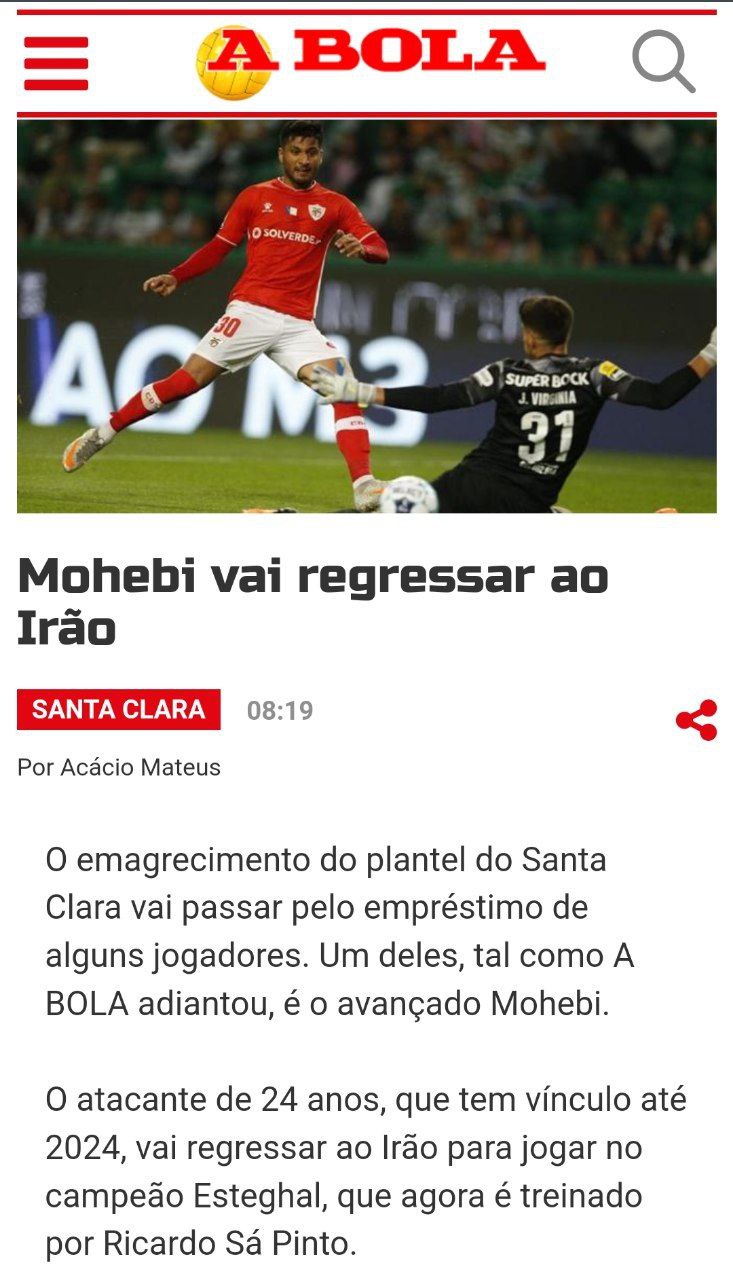Open the Santa Clara category tag
Viewport: 733px width, 1280px height.
click(118, 710)
